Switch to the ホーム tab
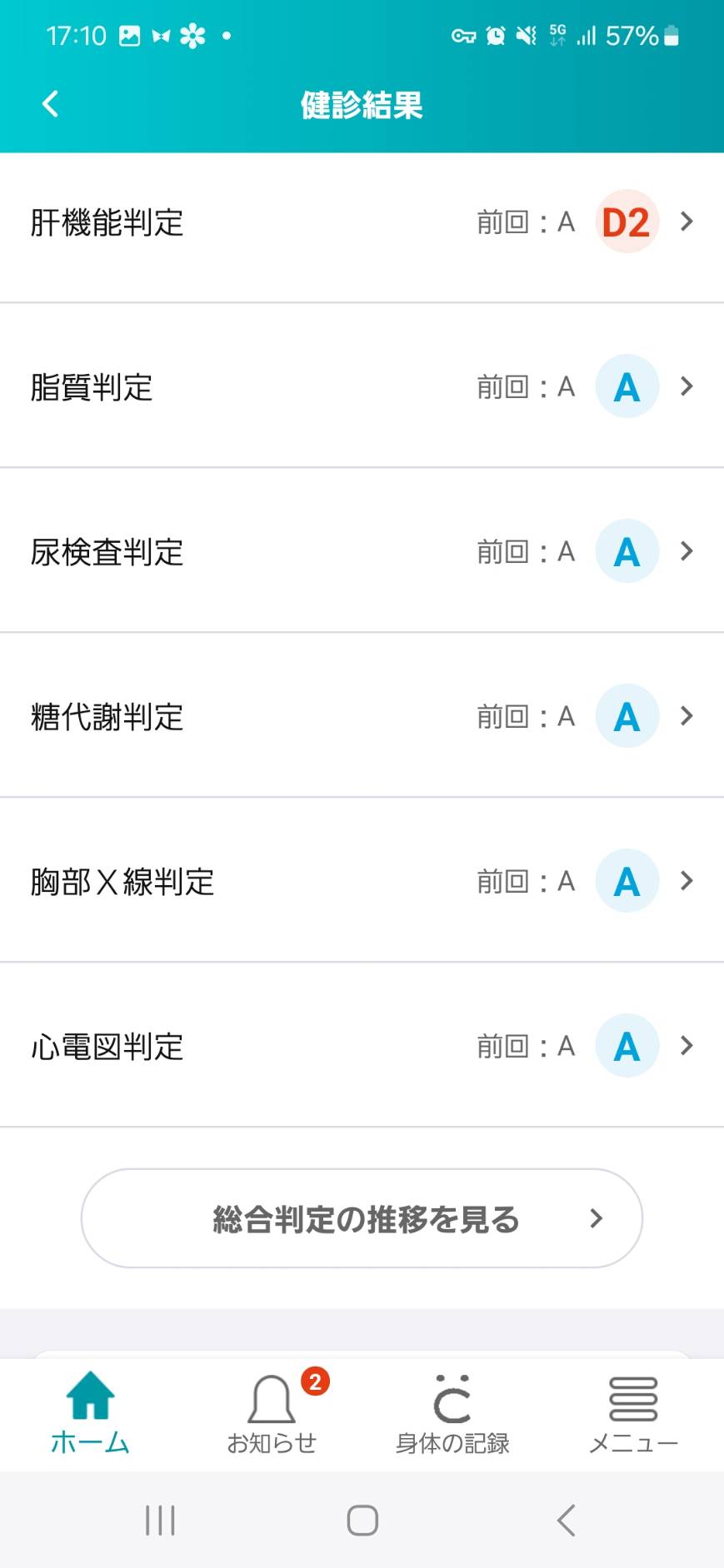The height and width of the screenshot is (1568, 724). pyautogui.click(x=90, y=1415)
